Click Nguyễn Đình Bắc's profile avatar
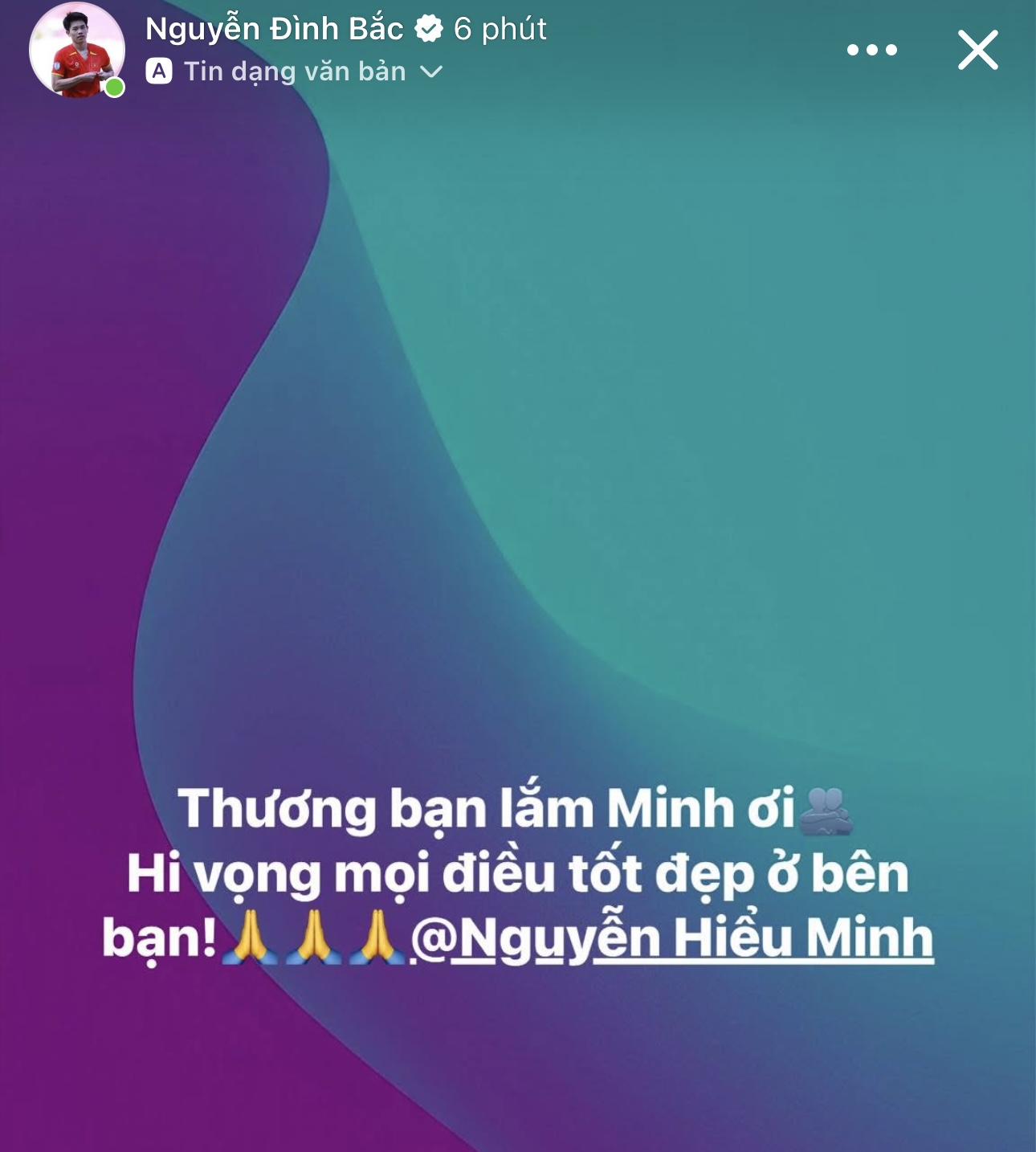This screenshot has width=1036, height=1152. point(78,50)
